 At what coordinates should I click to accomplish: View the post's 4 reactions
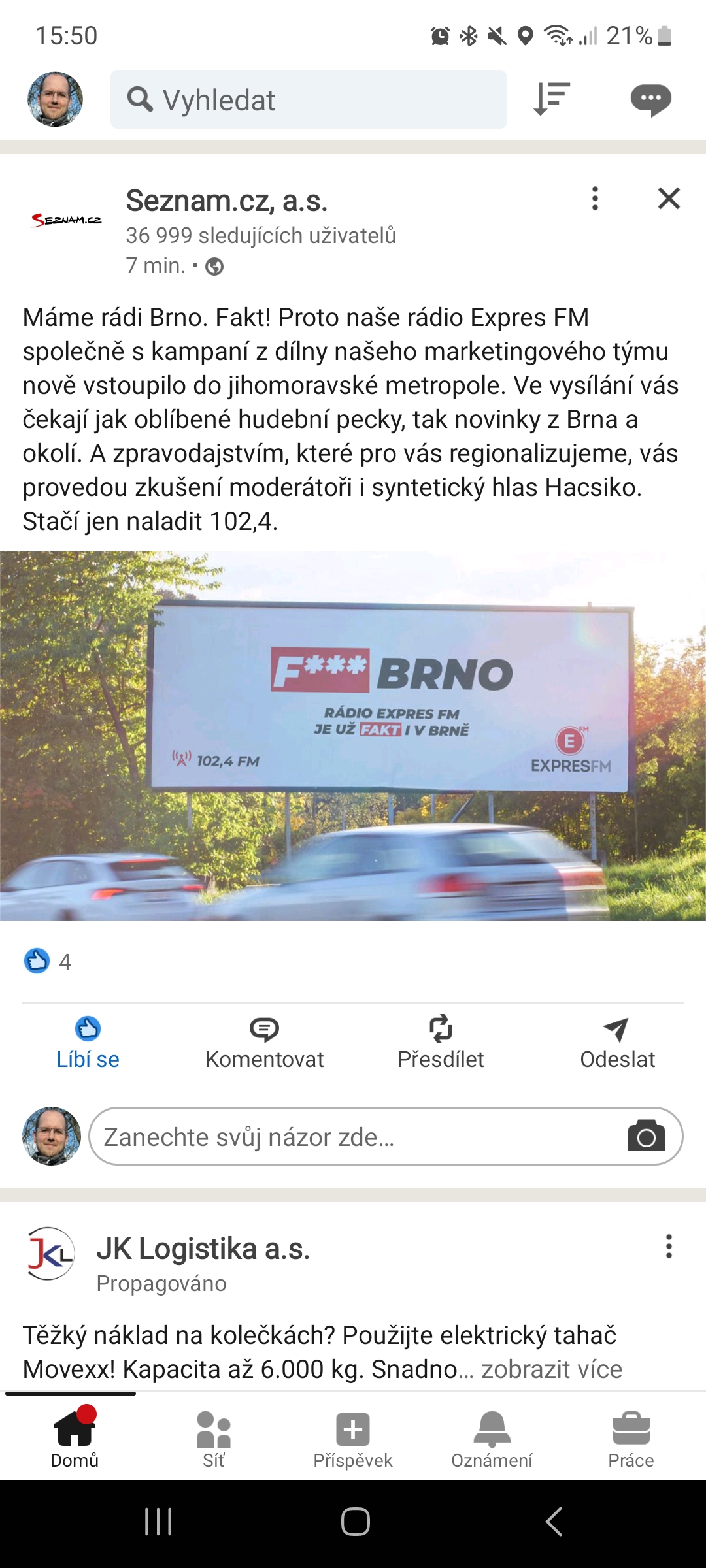tap(47, 961)
